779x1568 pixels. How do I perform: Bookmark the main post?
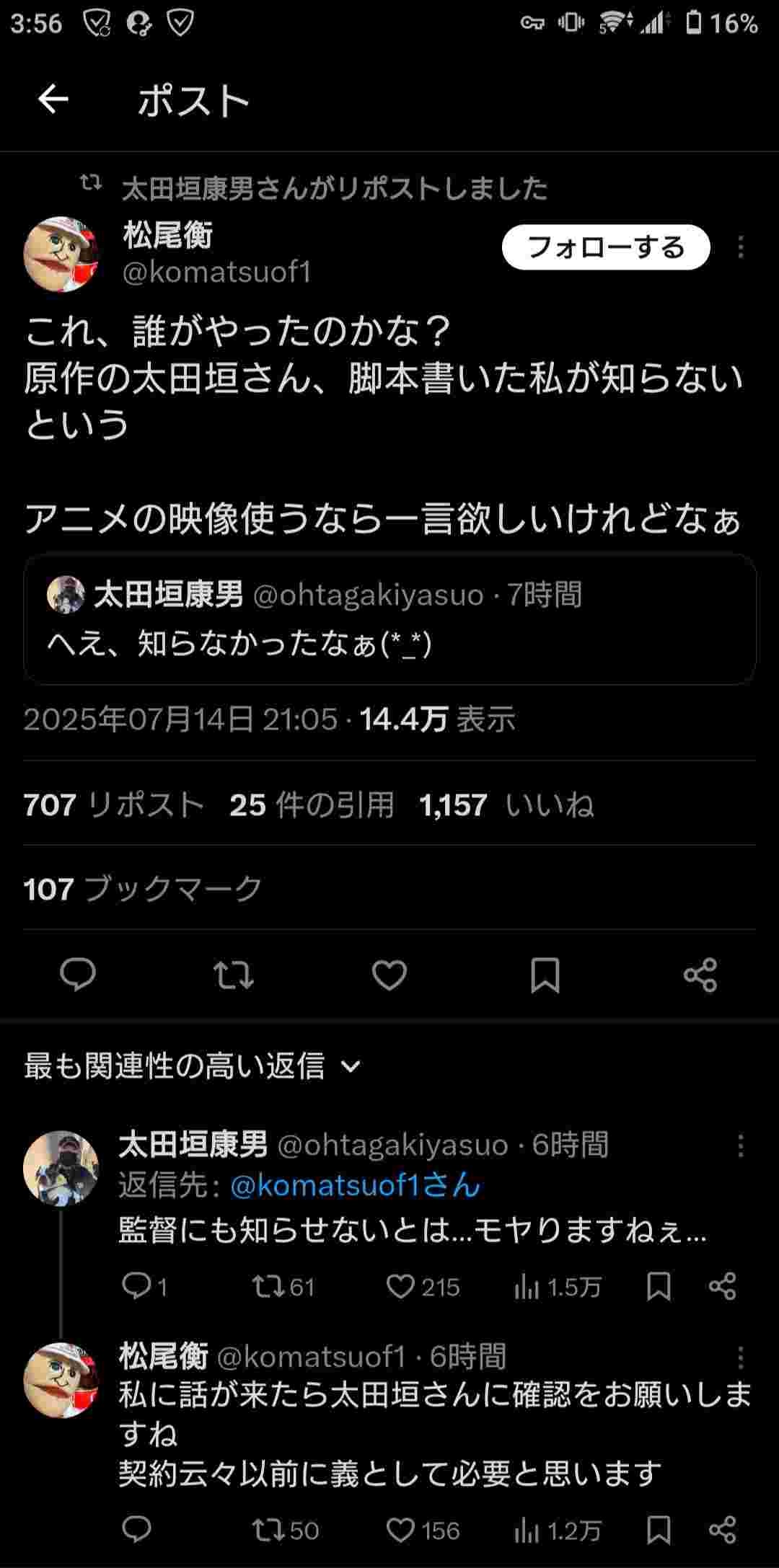[x=545, y=975]
